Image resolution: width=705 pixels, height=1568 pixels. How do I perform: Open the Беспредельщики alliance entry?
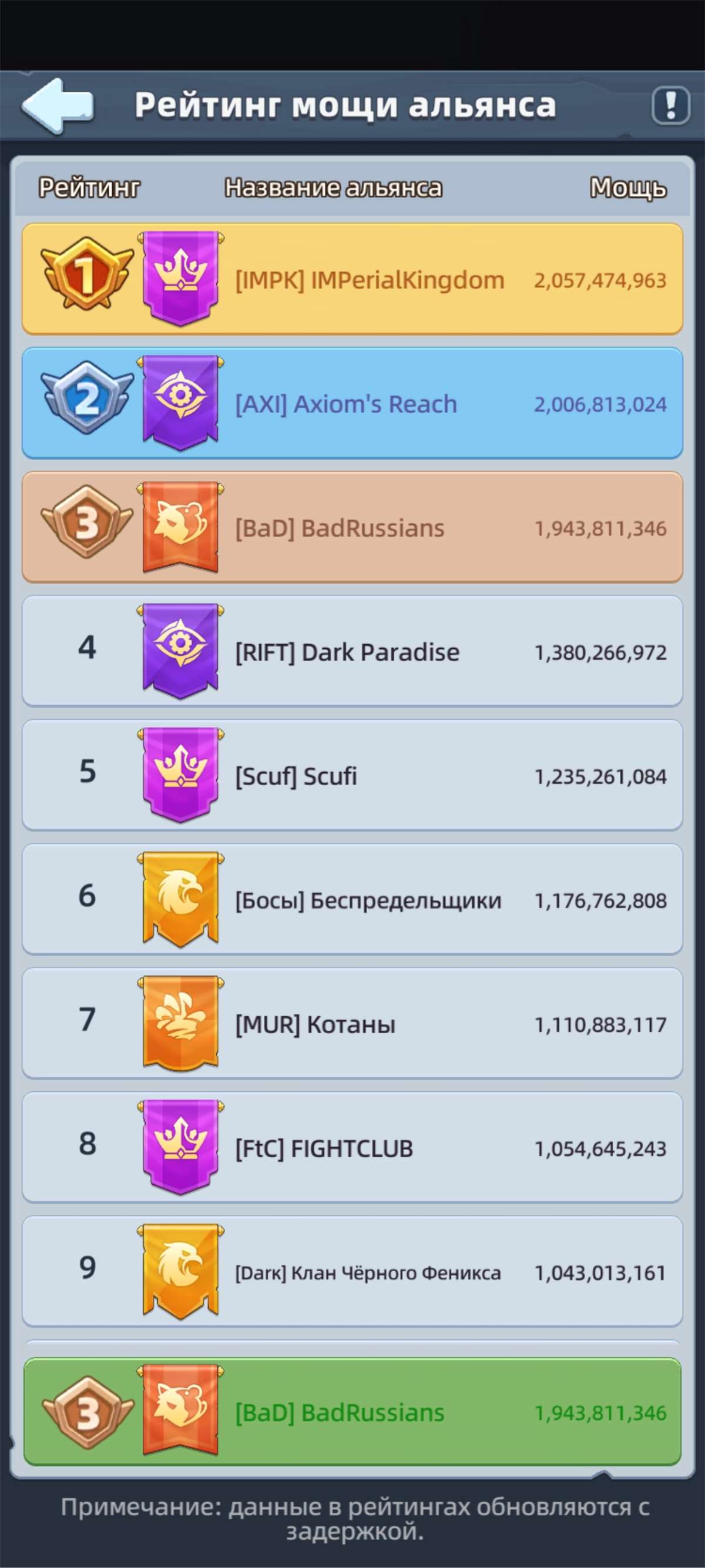pyautogui.click(x=352, y=900)
